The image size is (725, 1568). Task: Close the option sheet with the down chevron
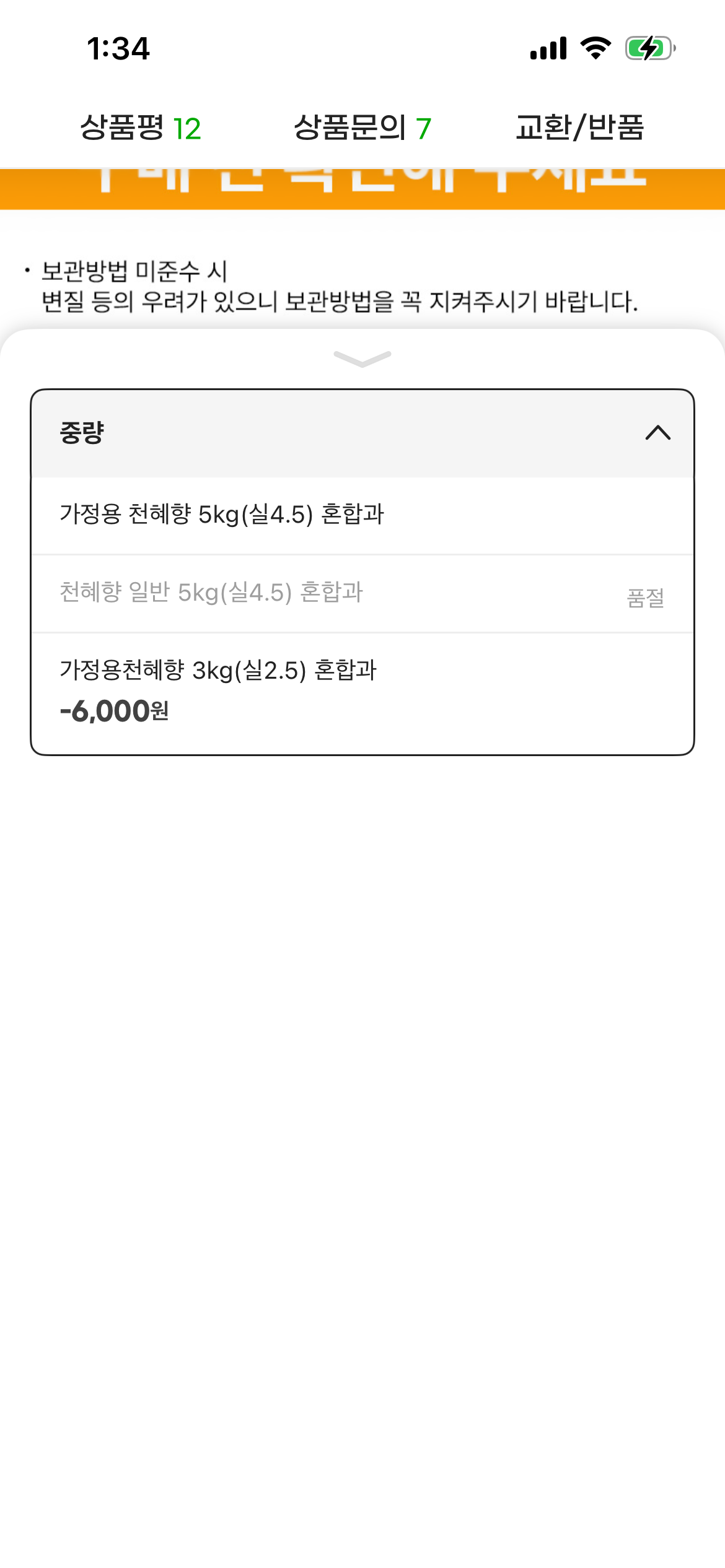(x=362, y=359)
